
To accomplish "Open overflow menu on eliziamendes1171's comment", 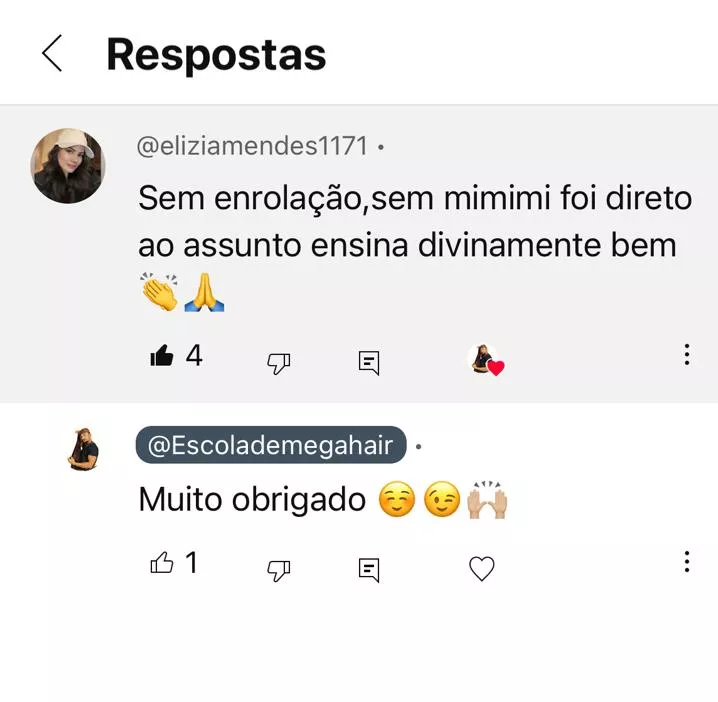I will pyautogui.click(x=686, y=355).
